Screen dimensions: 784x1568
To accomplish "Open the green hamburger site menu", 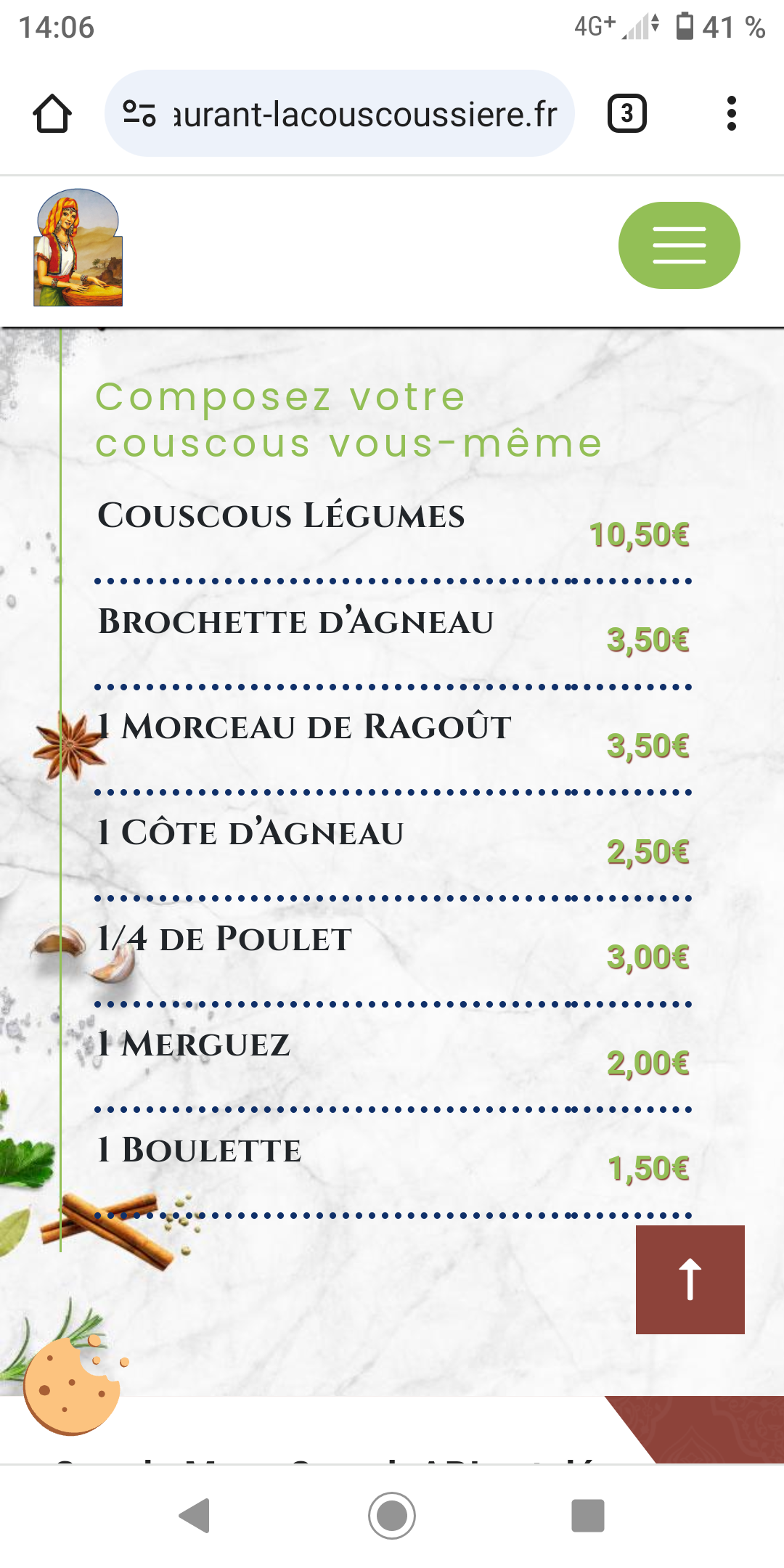I will 679,245.
